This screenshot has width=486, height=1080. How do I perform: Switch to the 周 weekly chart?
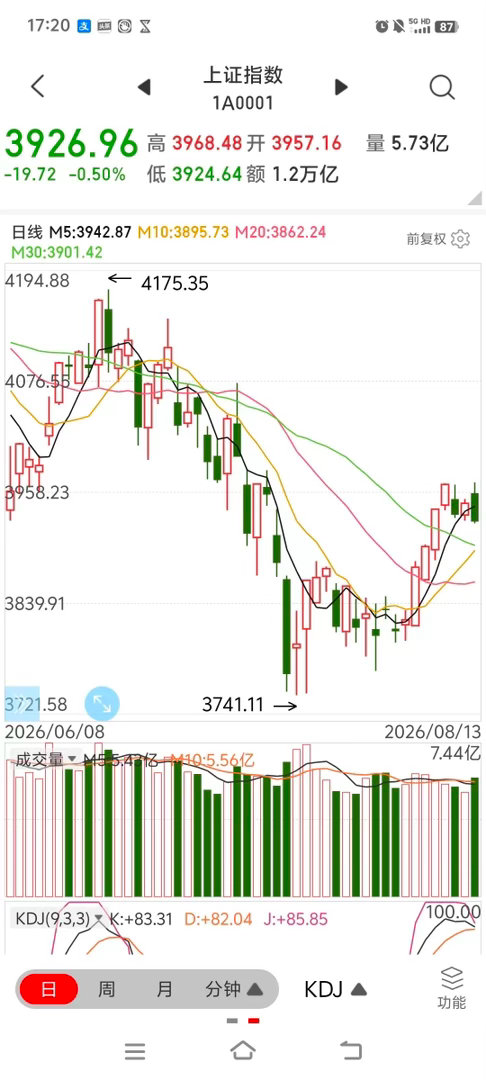(106, 990)
